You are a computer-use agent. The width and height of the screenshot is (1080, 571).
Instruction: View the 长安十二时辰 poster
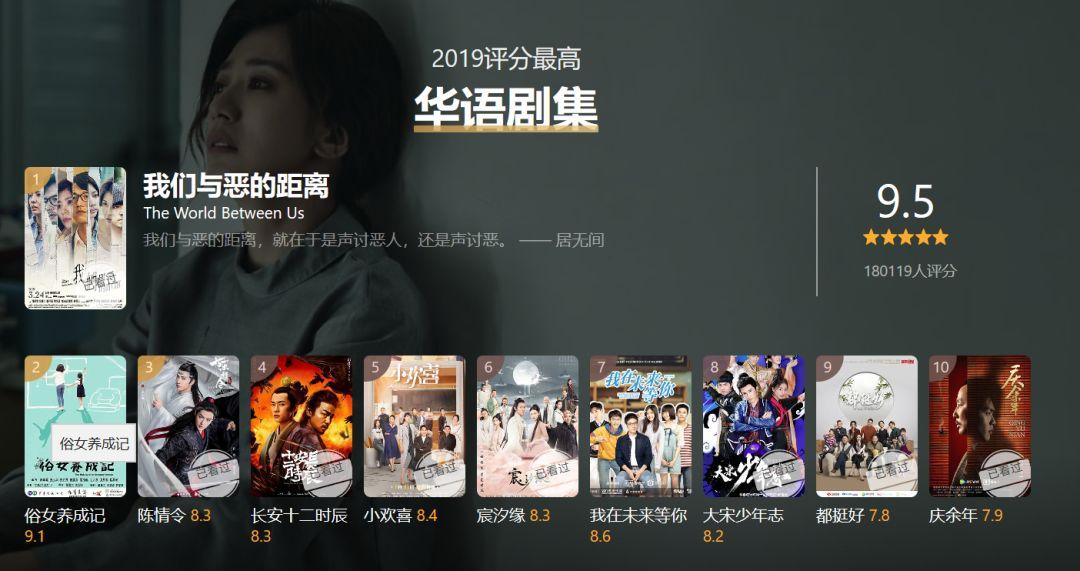[x=301, y=426]
